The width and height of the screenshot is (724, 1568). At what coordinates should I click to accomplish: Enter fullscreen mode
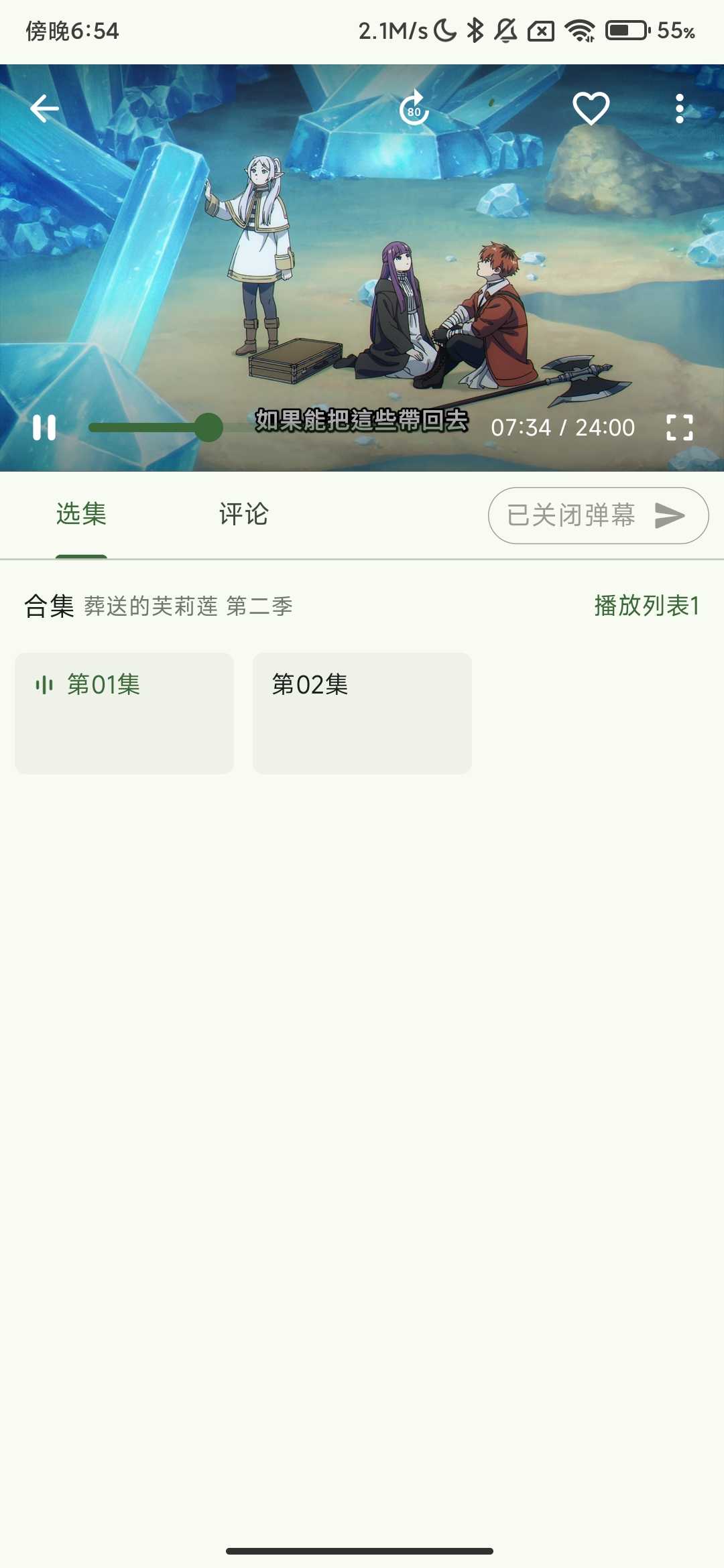point(682,428)
